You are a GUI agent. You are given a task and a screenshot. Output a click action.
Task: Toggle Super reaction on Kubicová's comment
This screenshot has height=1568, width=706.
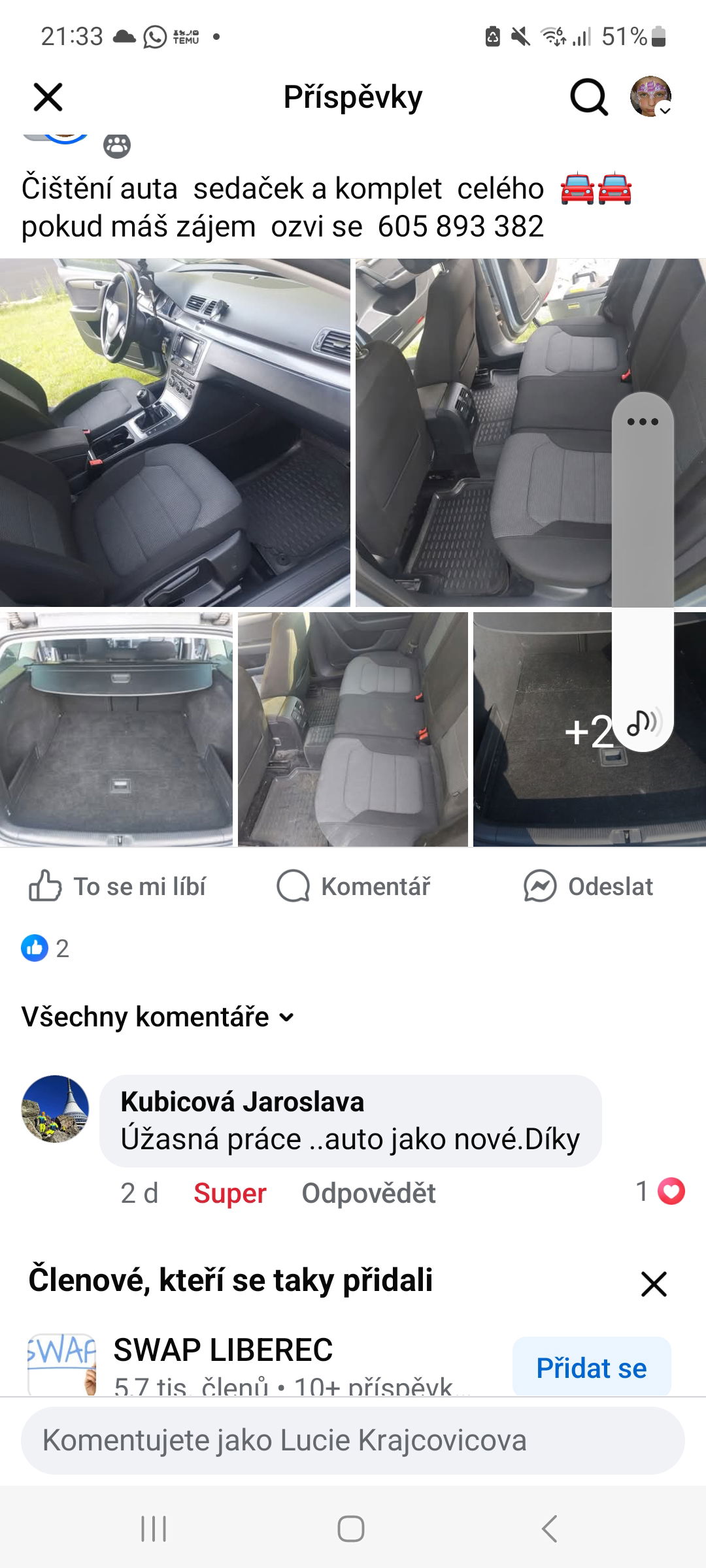coord(229,1193)
